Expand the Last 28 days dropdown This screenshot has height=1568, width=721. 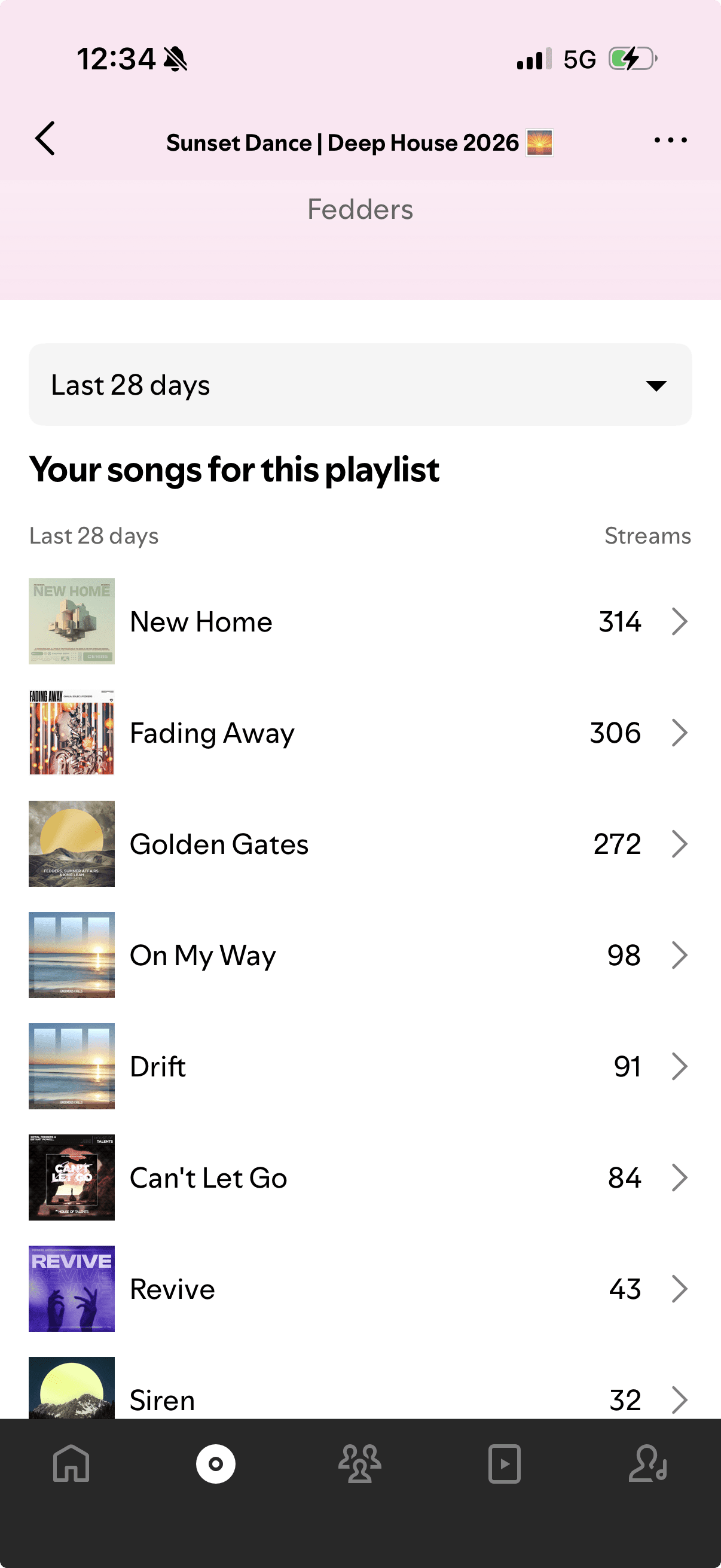click(x=360, y=385)
